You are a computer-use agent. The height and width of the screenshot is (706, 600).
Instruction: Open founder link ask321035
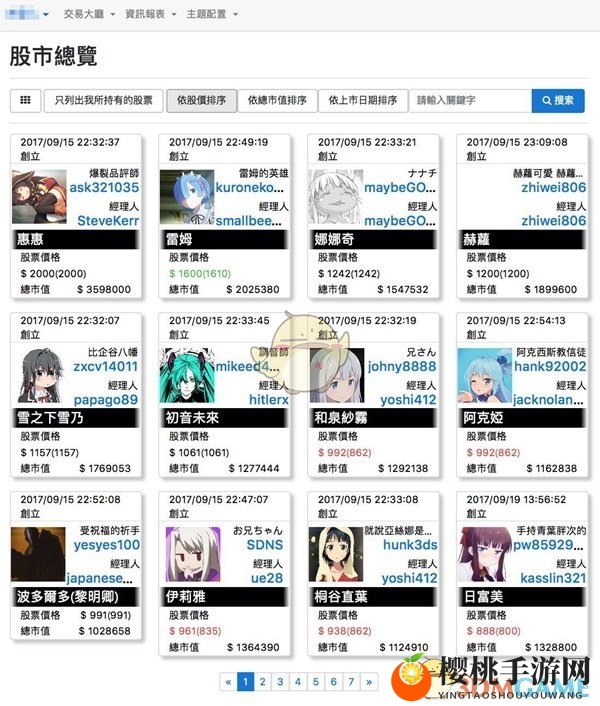click(104, 187)
